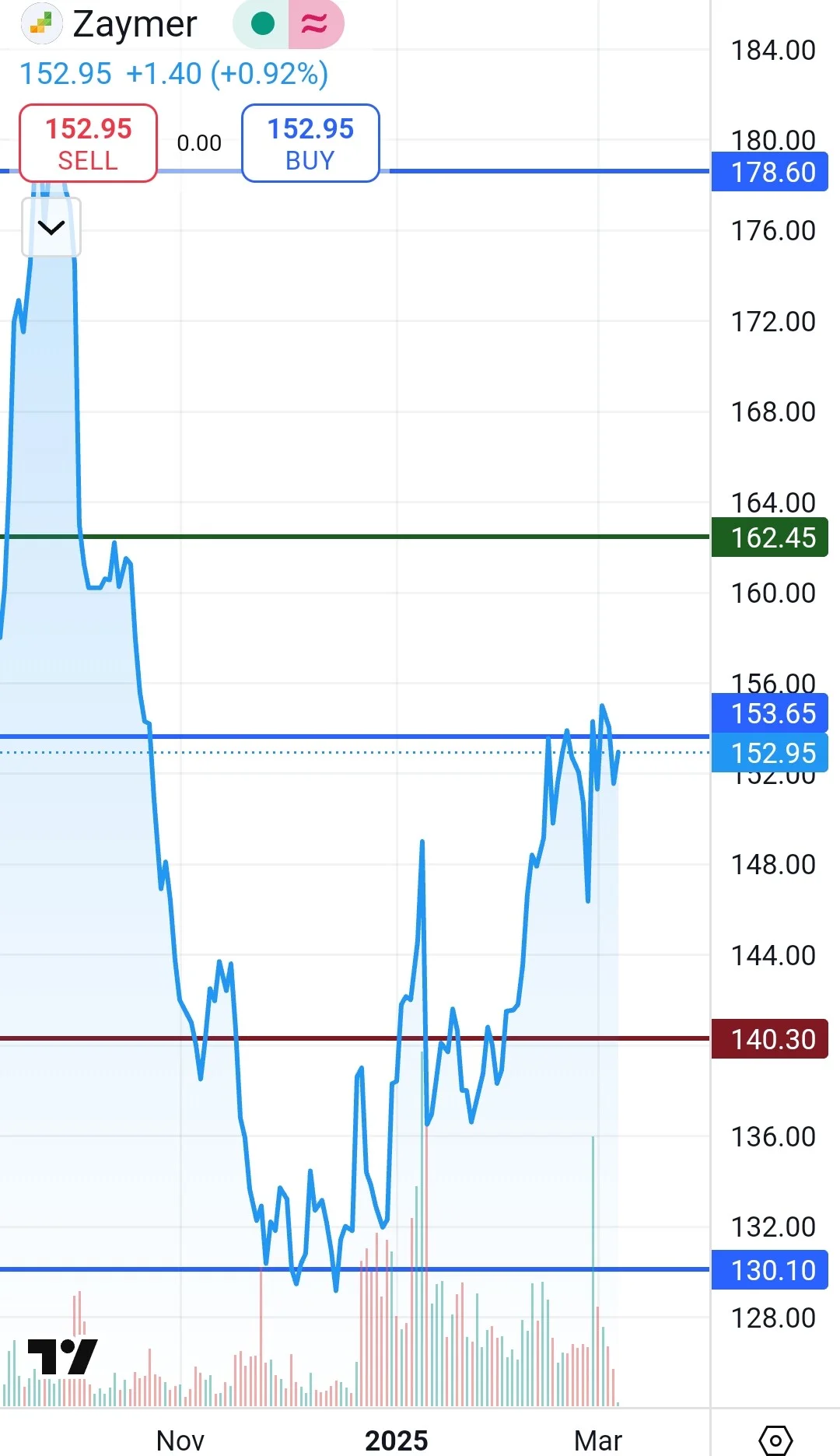Tap the TradingView logo
The width and height of the screenshot is (840, 1456).
pyautogui.click(x=62, y=1356)
